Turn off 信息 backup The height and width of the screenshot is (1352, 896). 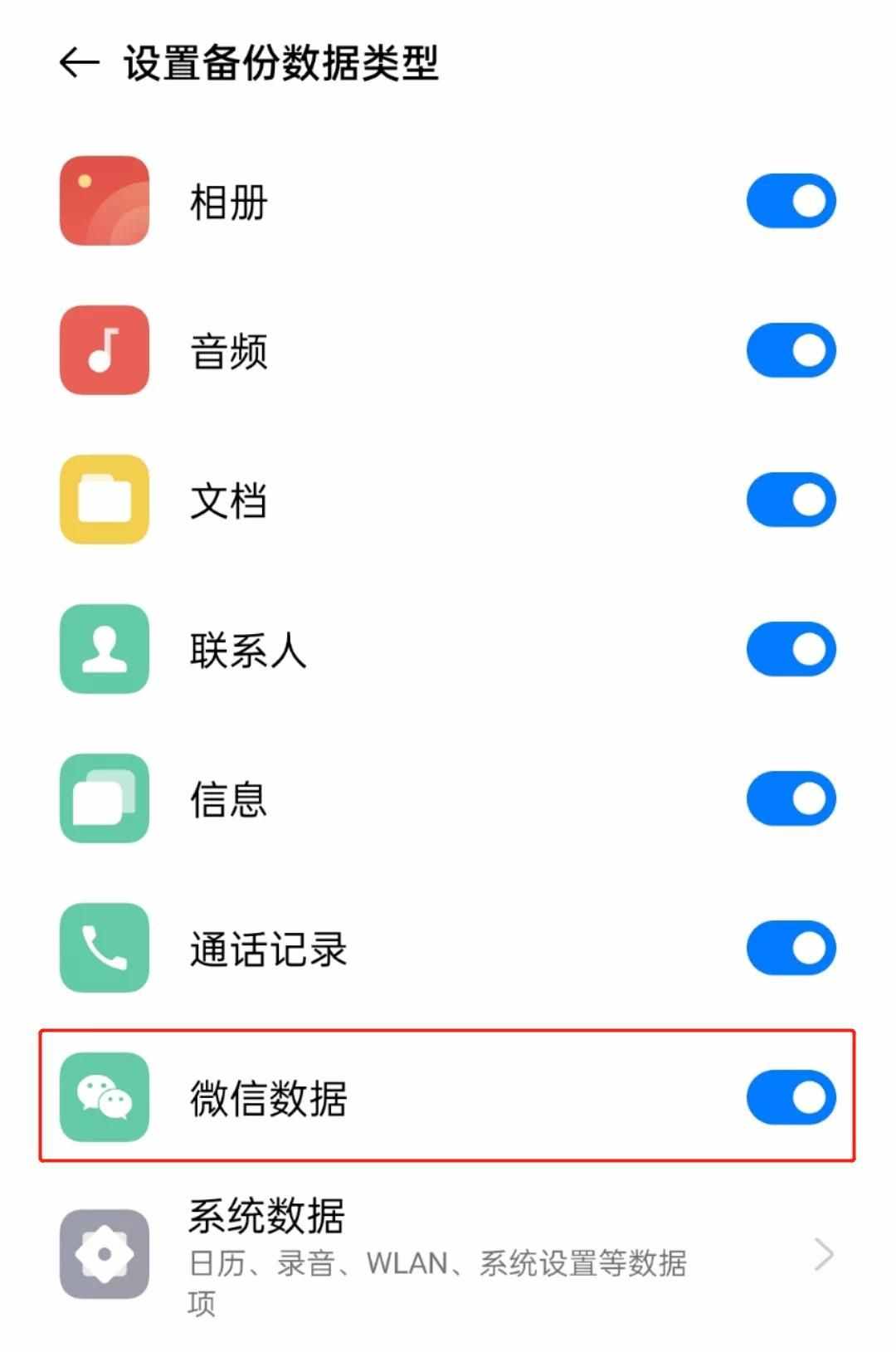789,798
